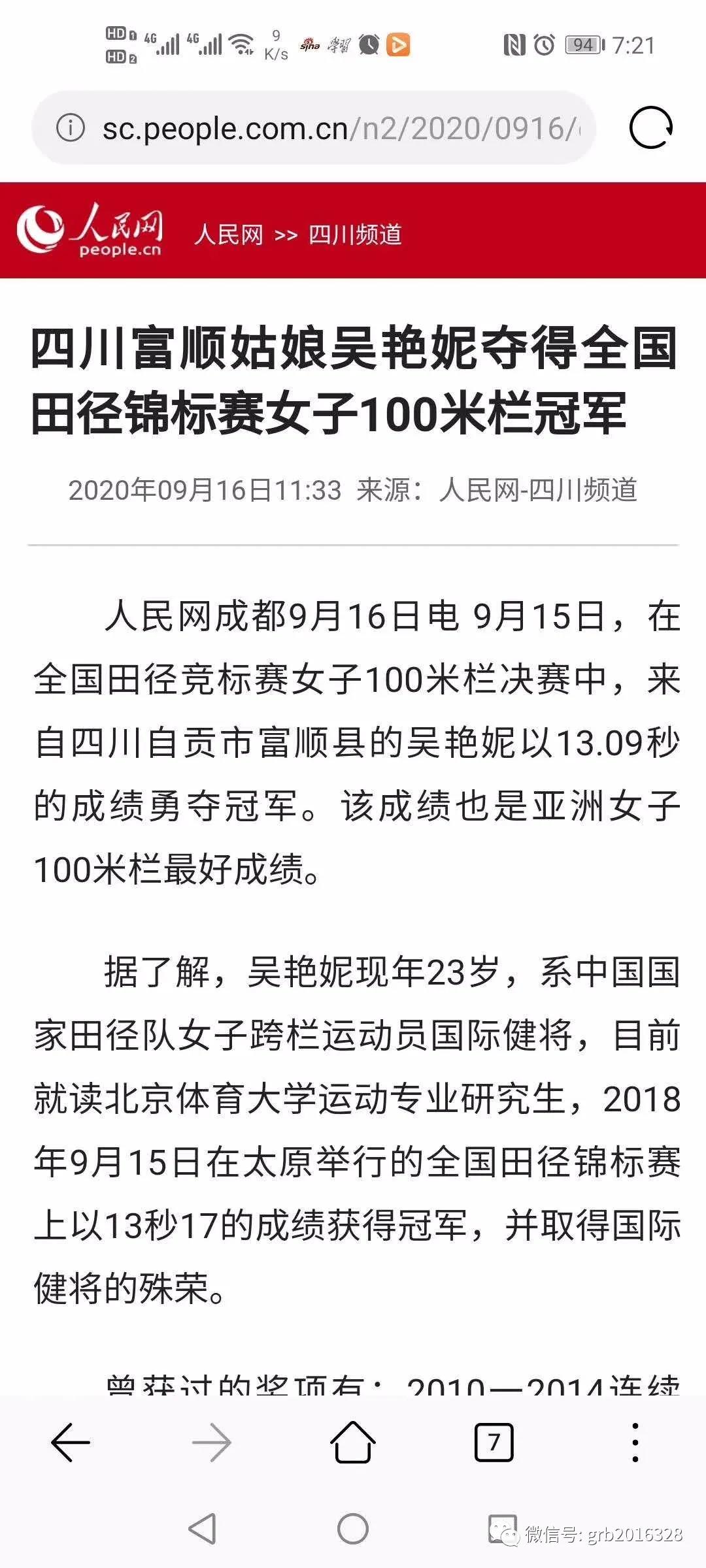
Task: Go back to the previous page
Action: pyautogui.click(x=71, y=1441)
